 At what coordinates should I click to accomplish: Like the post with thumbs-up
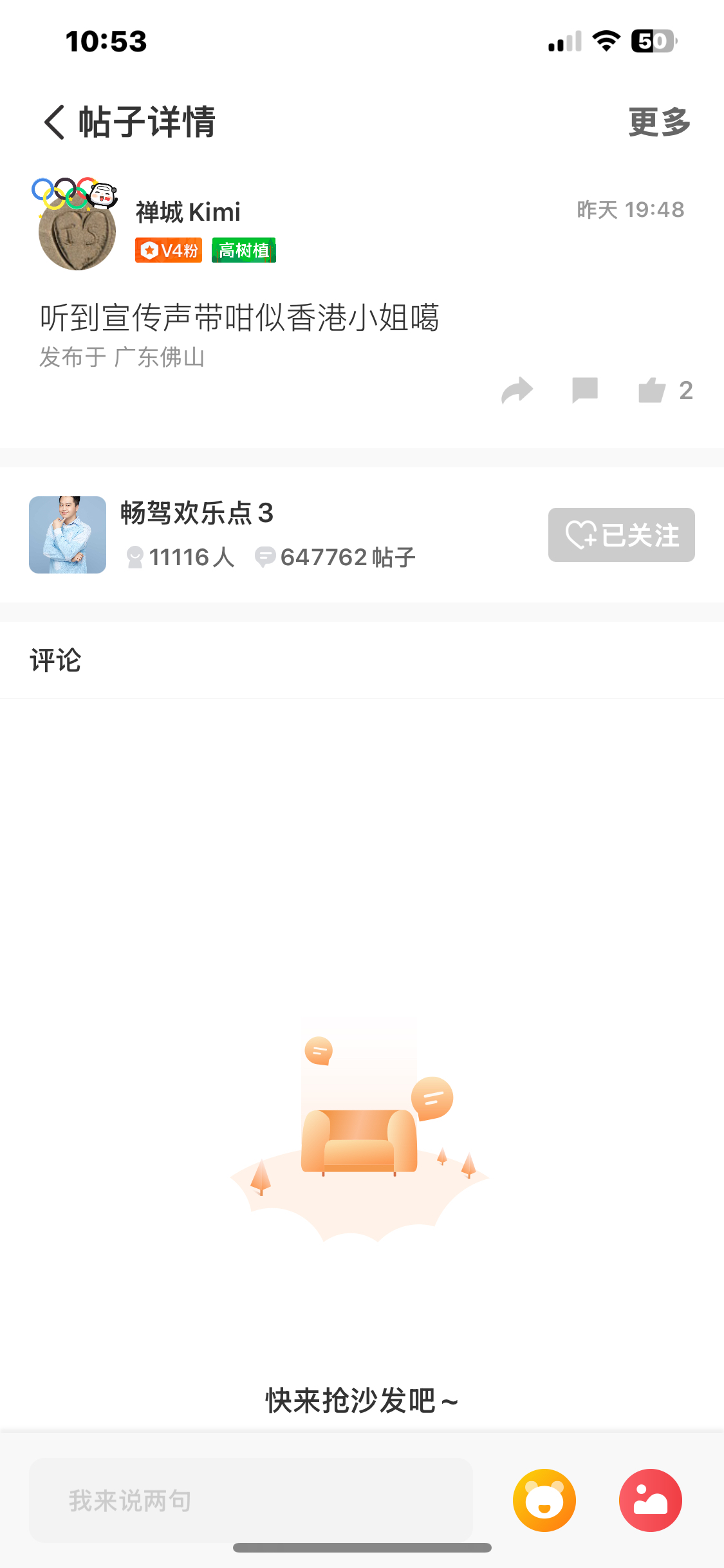(652, 390)
